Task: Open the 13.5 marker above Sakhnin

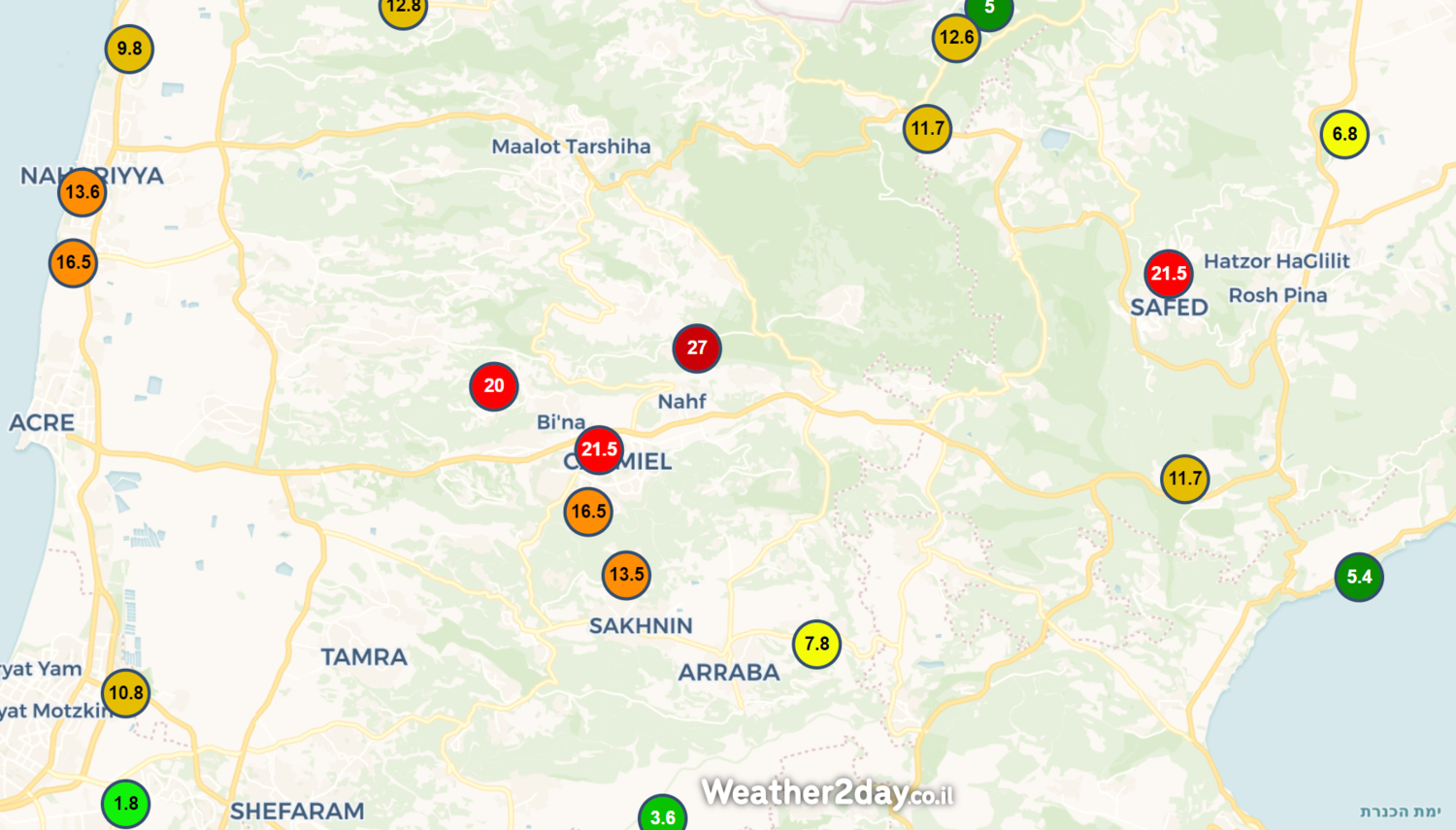Action: (x=626, y=575)
